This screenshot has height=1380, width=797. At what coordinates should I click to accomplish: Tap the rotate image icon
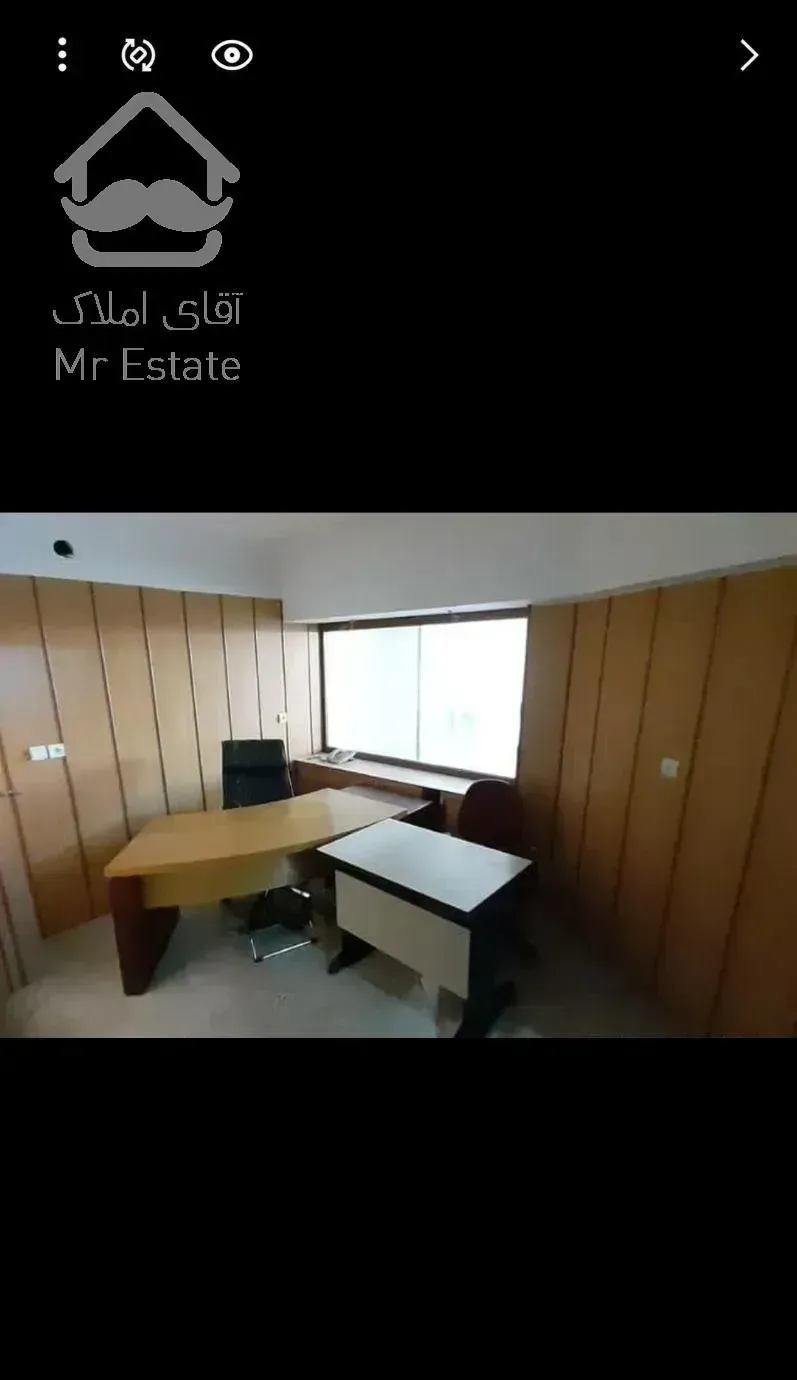click(138, 55)
